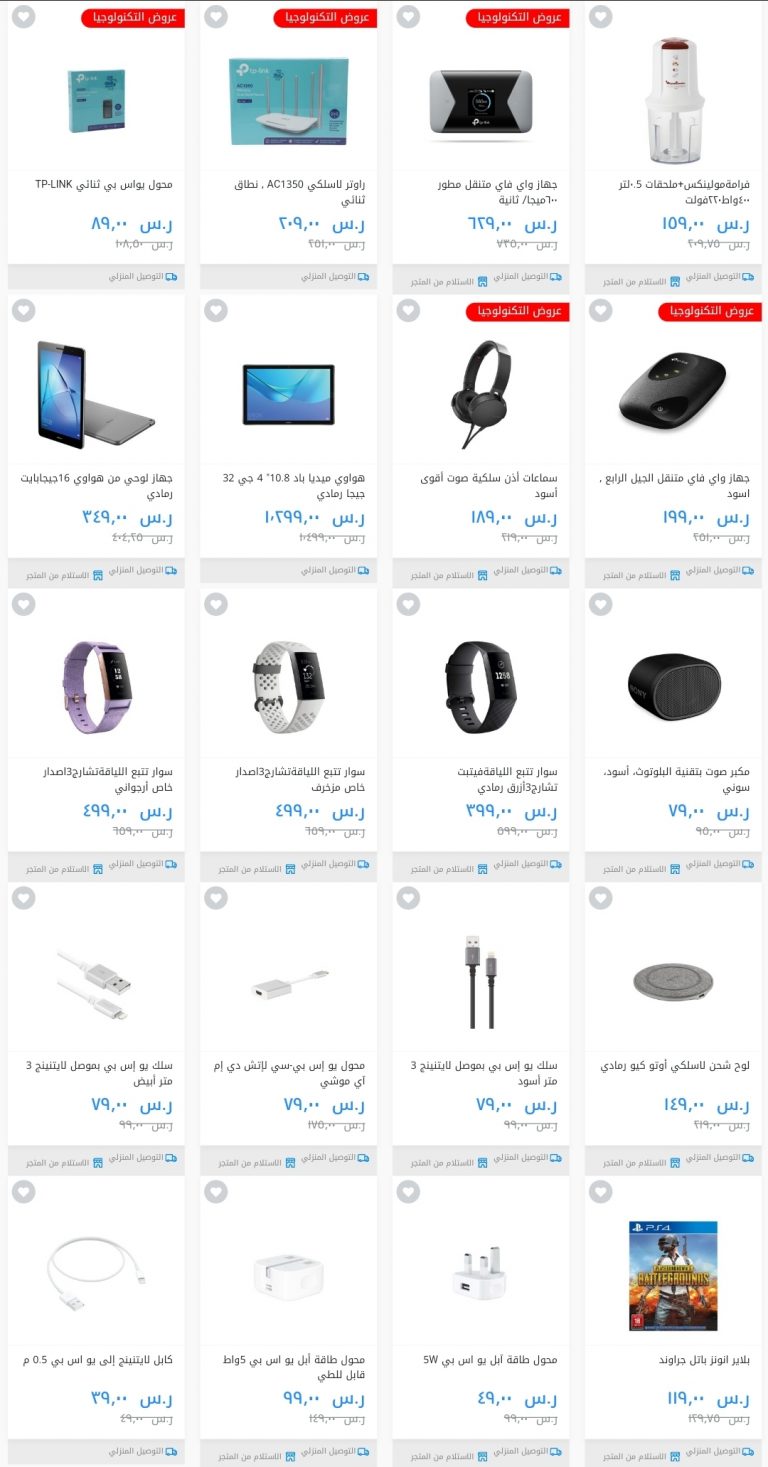Open the black 4G portable Wi-Fi card
This screenshot has height=1467, width=768.
coord(673,441)
